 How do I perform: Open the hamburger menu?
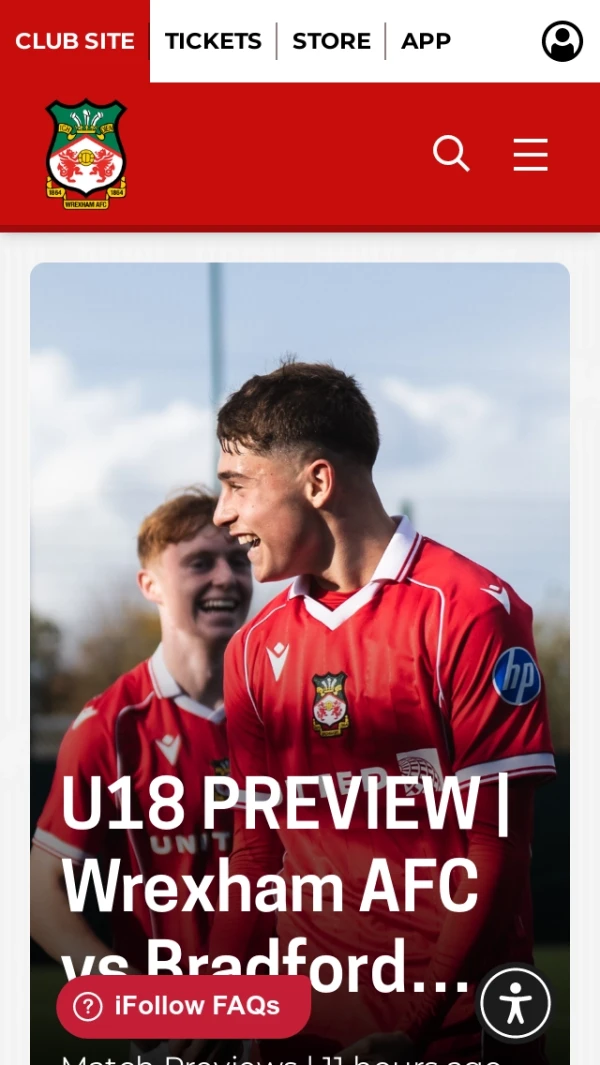[x=530, y=154]
